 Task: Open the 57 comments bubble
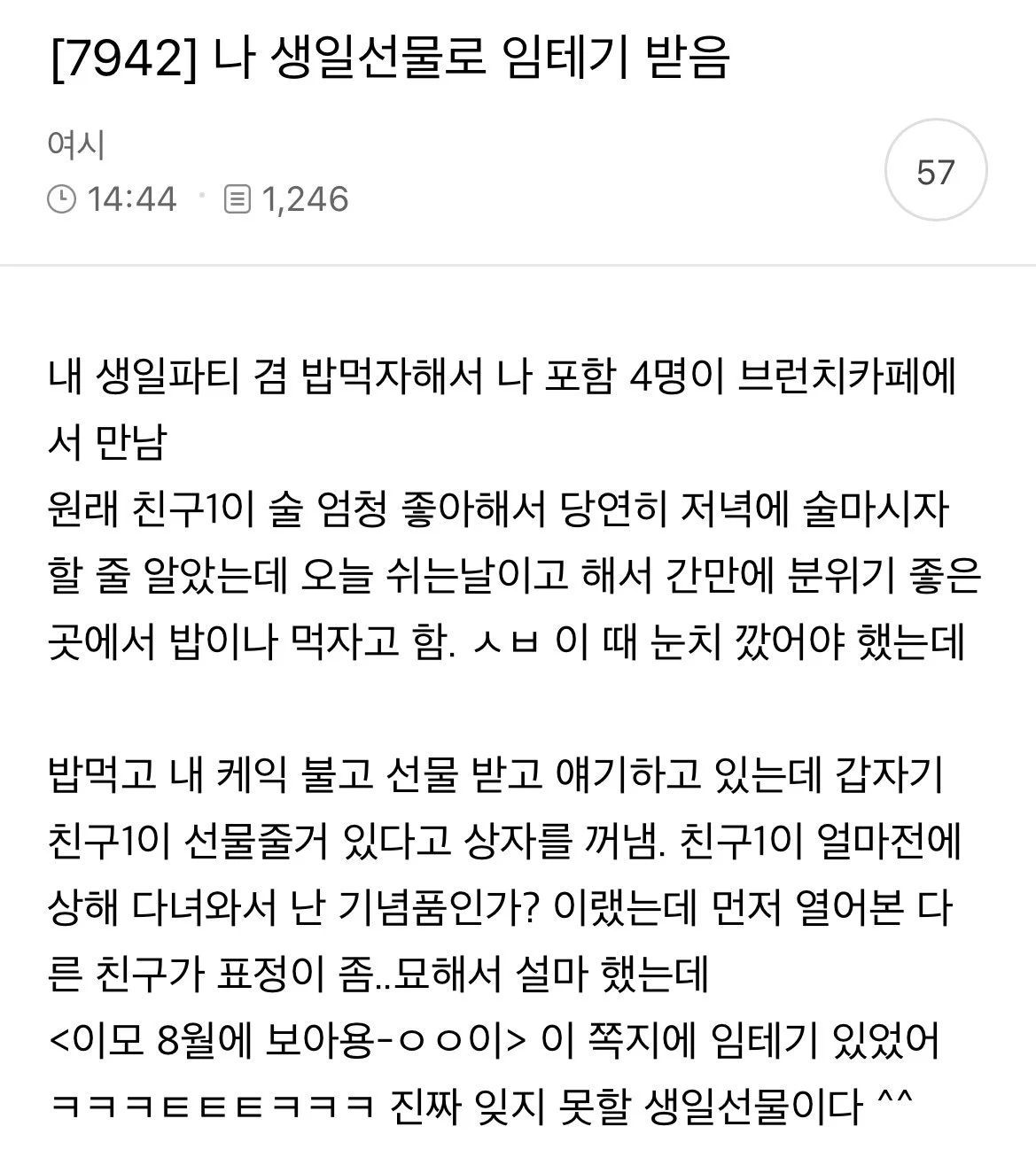tap(936, 170)
